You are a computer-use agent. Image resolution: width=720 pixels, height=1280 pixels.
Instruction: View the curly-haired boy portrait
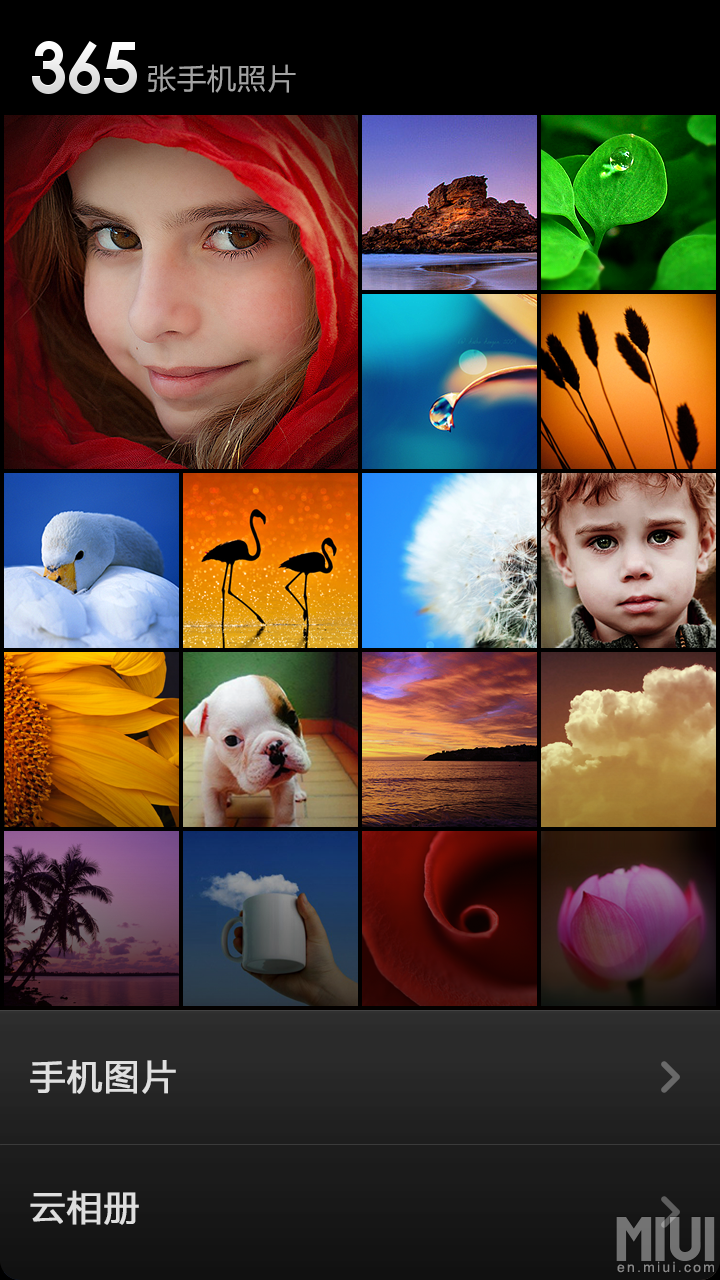click(x=628, y=560)
